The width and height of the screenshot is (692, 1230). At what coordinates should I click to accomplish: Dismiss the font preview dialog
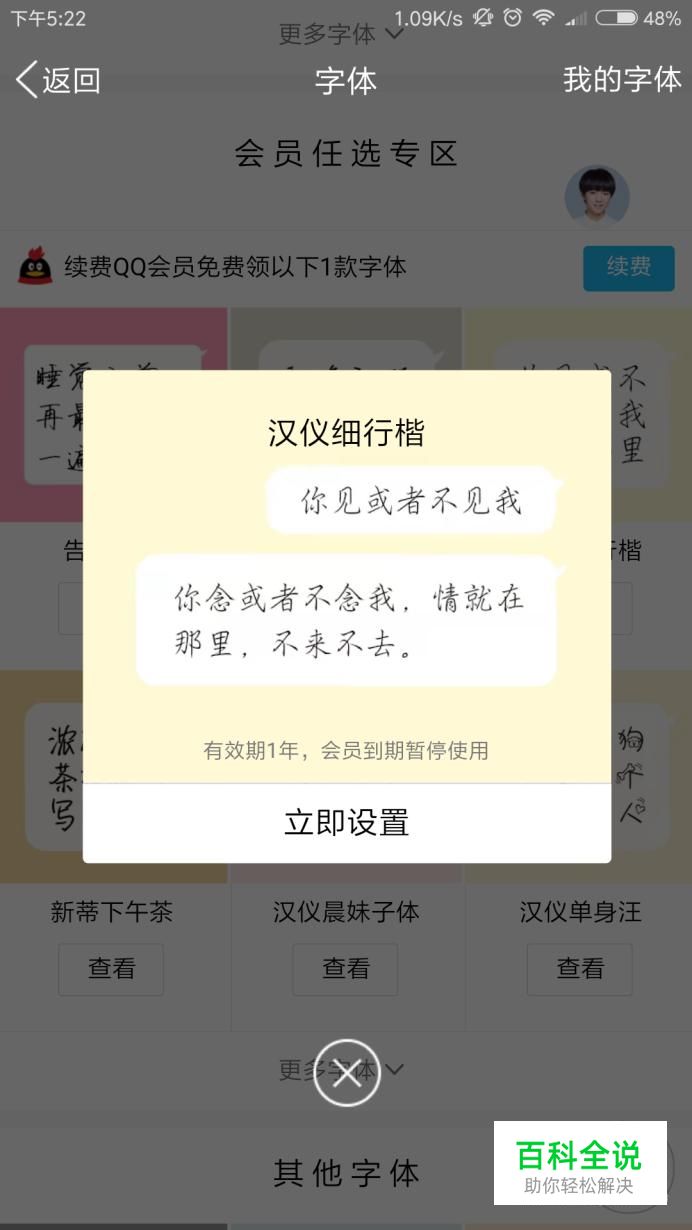(x=346, y=1074)
